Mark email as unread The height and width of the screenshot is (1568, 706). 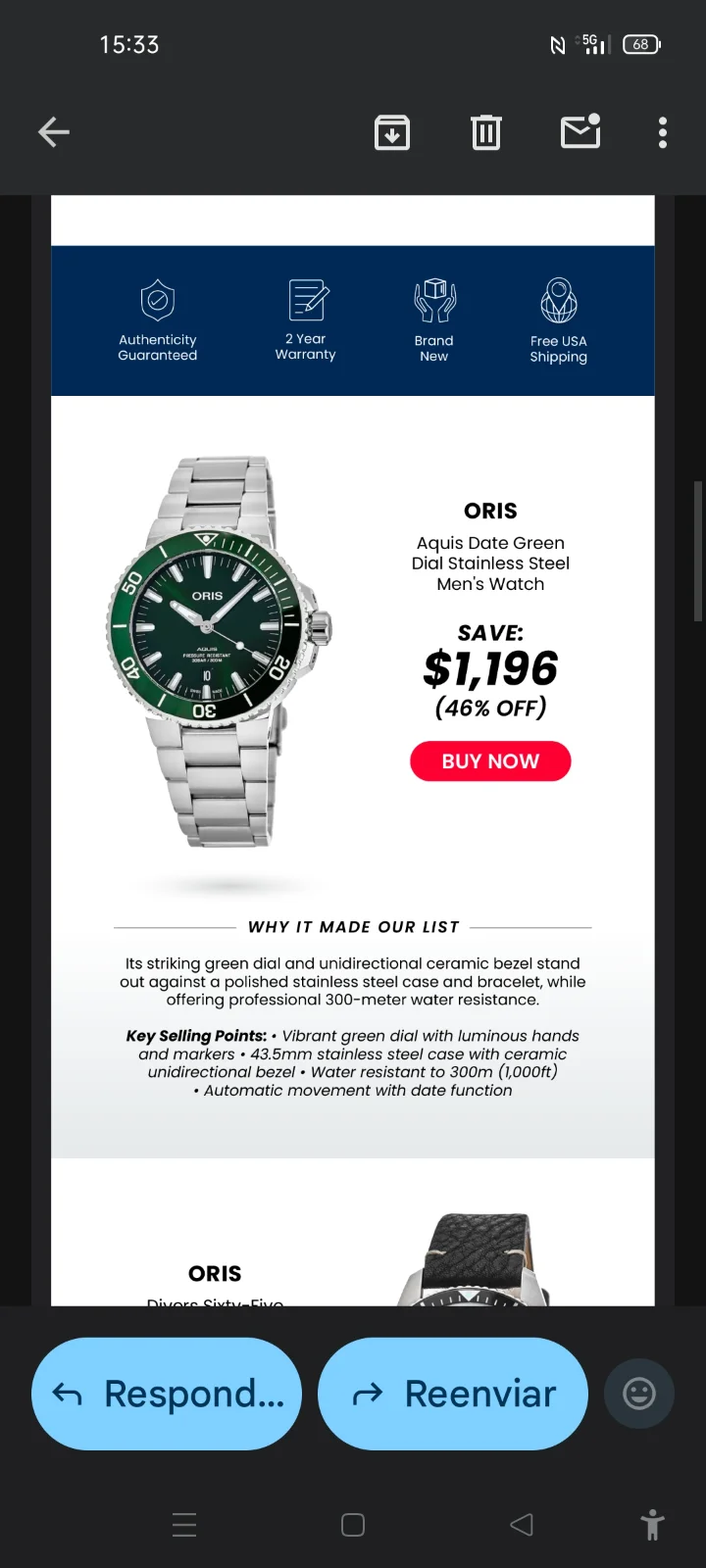point(580,131)
